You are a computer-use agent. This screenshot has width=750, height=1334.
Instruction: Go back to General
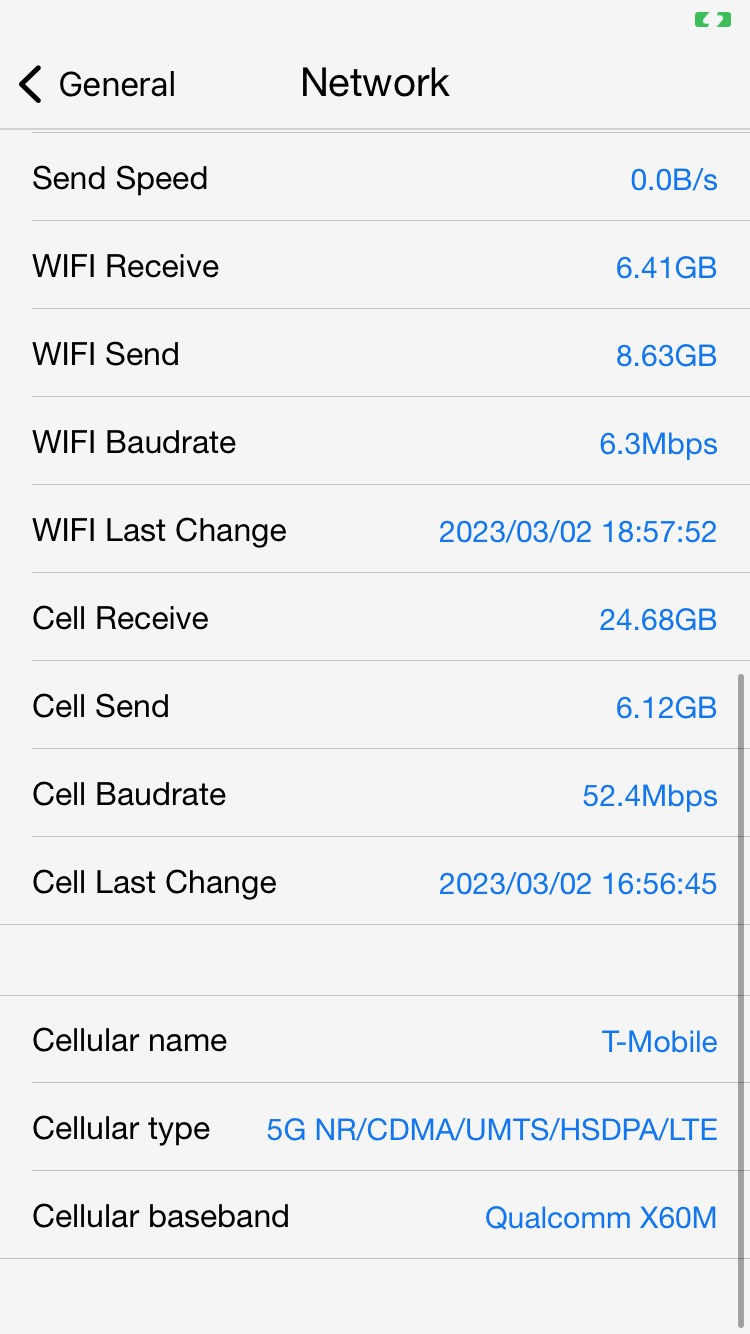tap(97, 84)
